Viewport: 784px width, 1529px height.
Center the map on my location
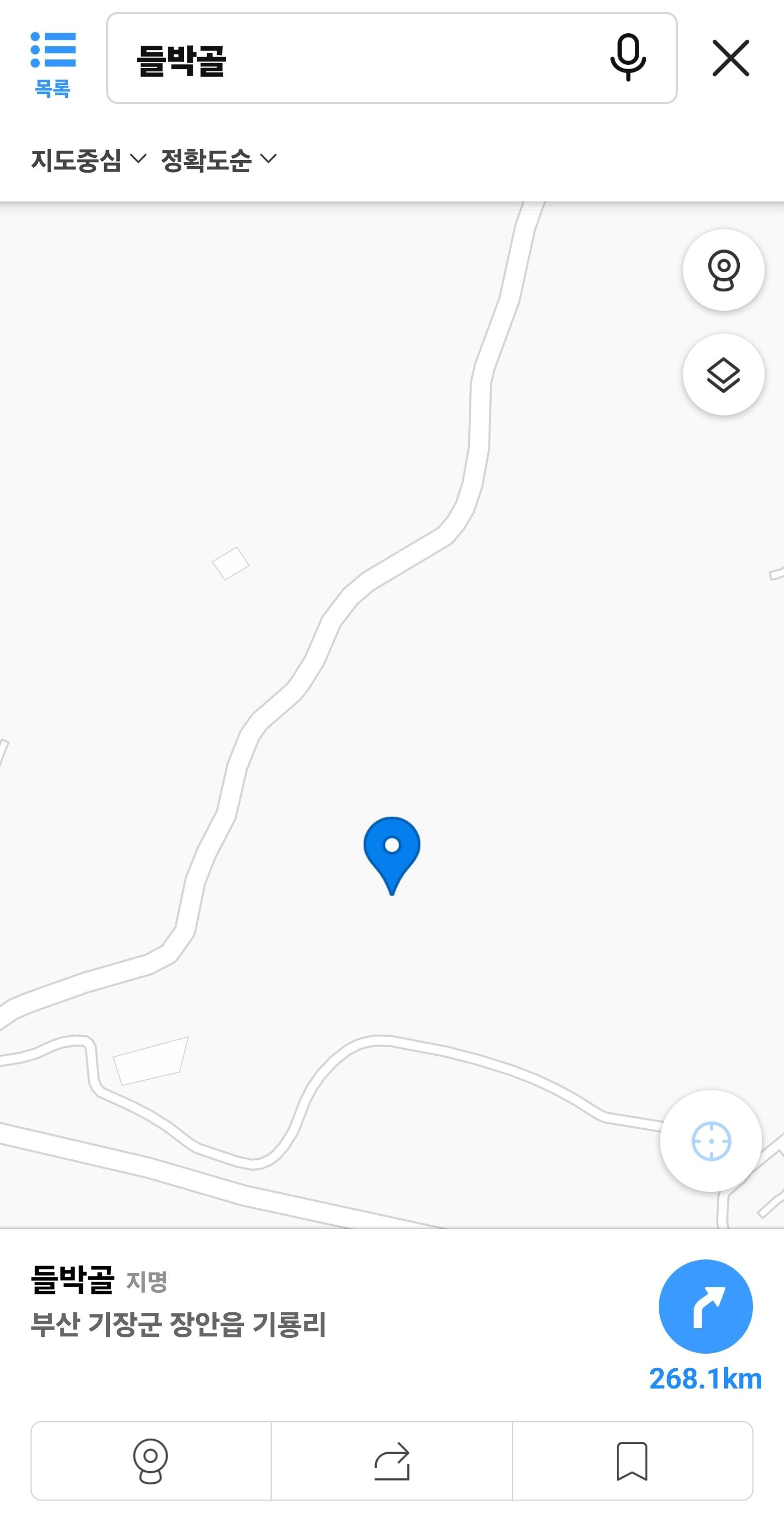[710, 1140]
